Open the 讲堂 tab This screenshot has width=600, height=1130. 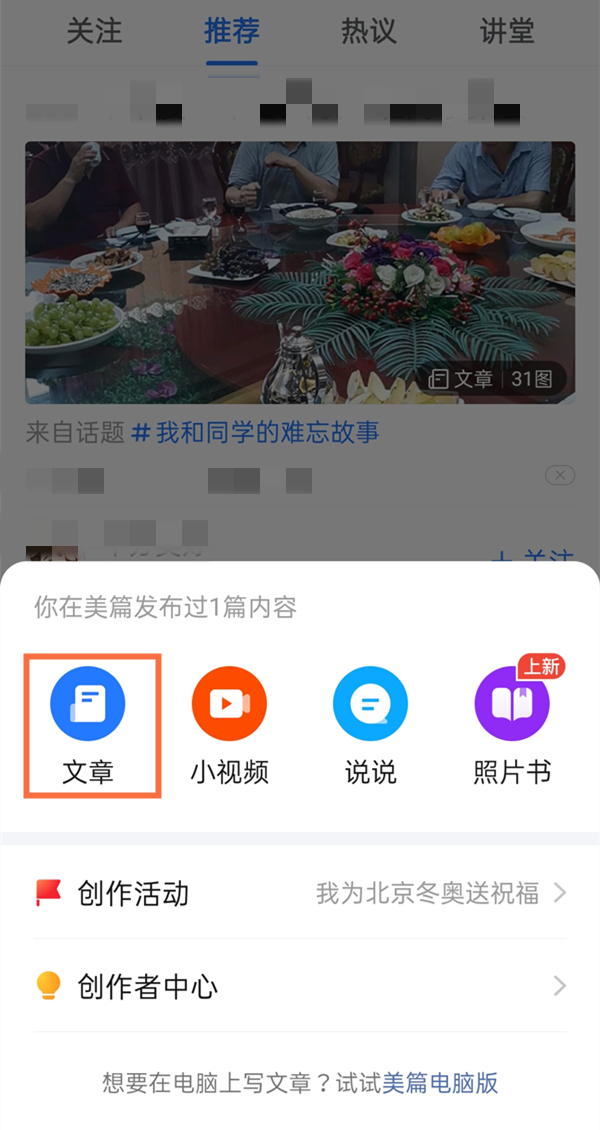pos(507,31)
